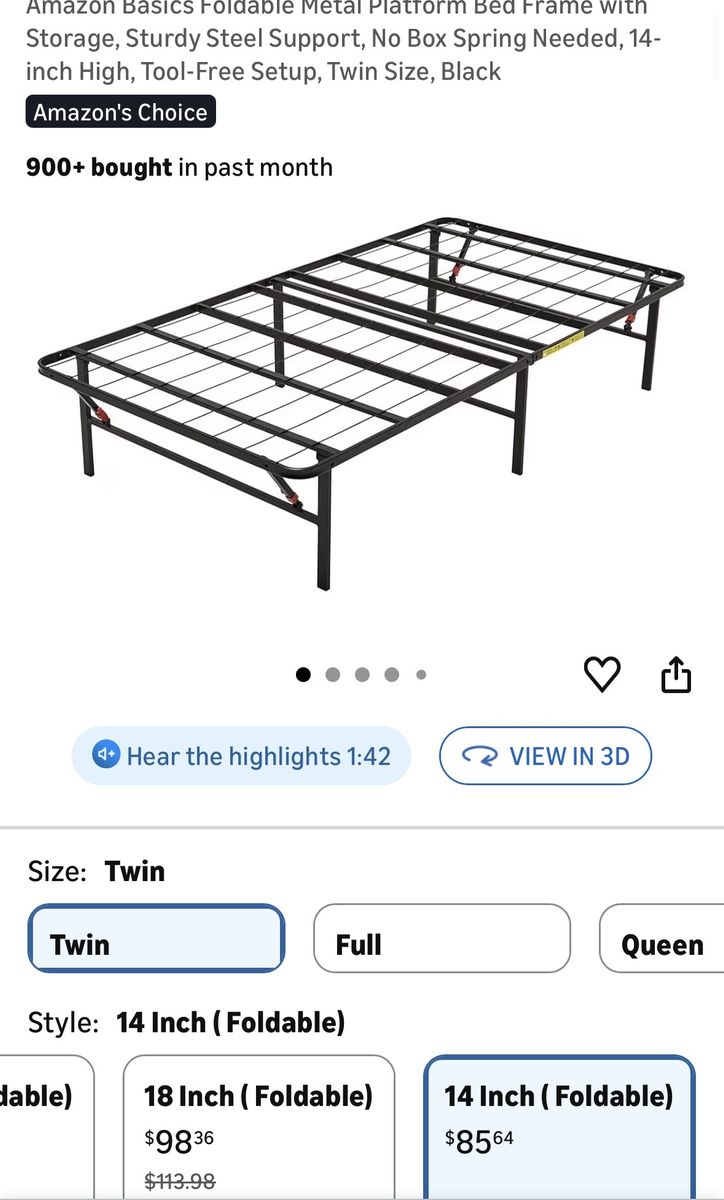Choose the 14 Inch (Foldable) style
Screen dimensions: 724x1200
click(x=559, y=1125)
